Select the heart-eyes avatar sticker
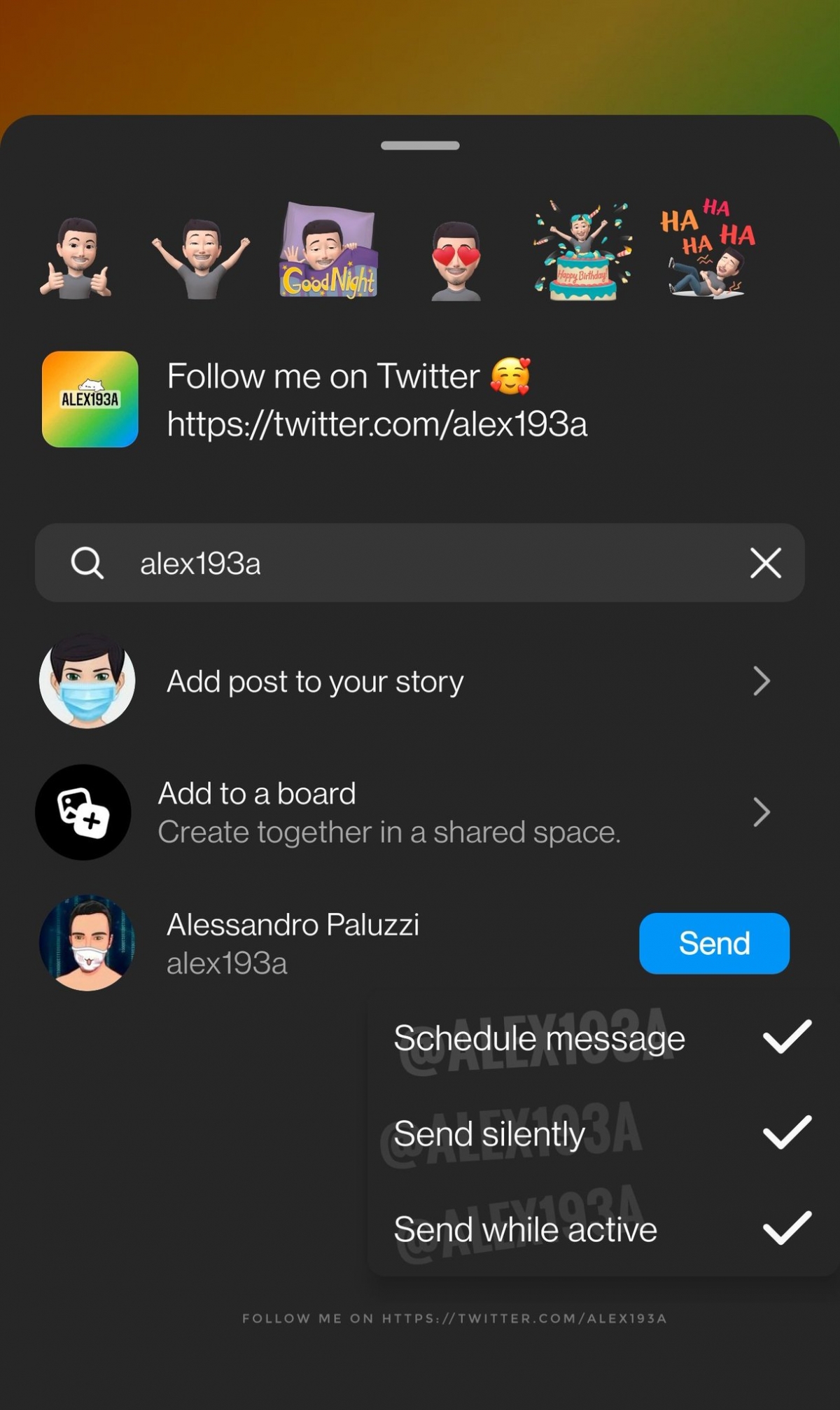 point(456,260)
